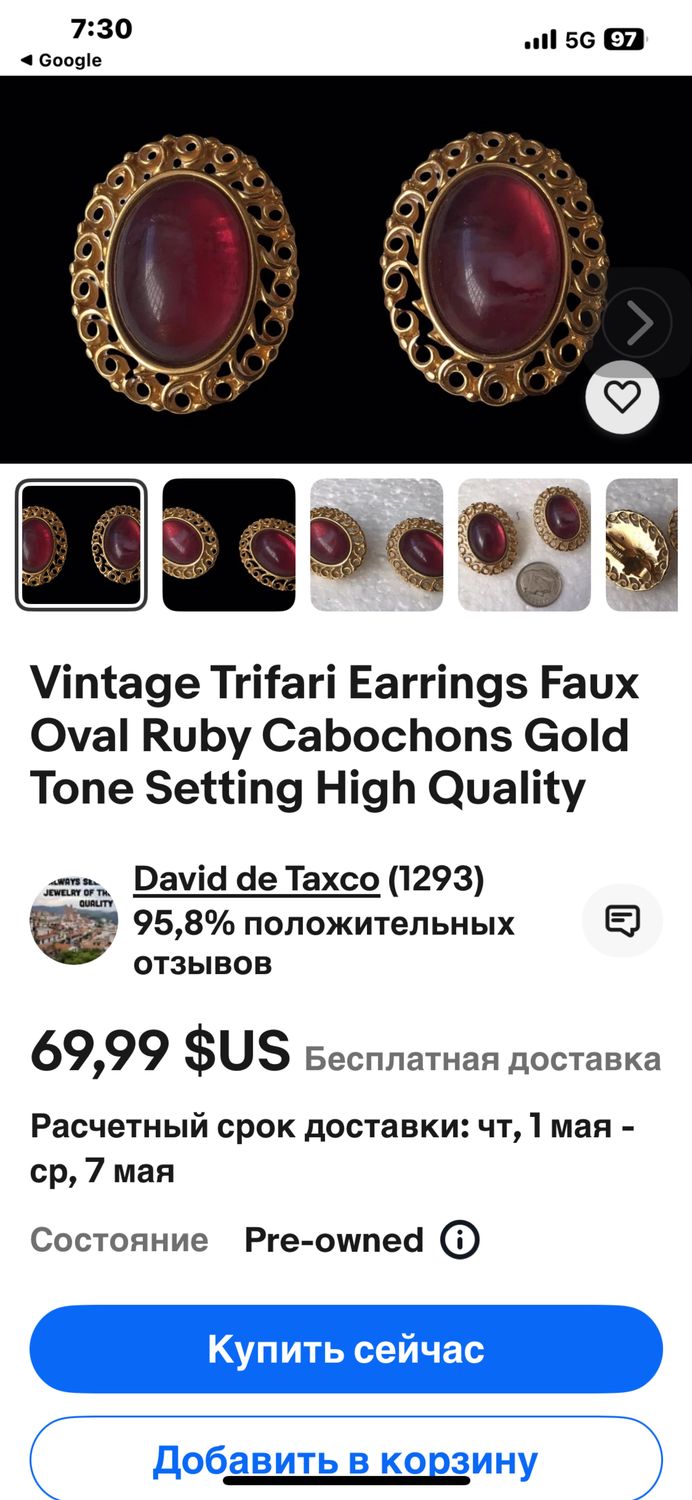Tap Добавить в корзину to add to cart
Viewport: 692px width, 1500px height.
[x=346, y=1460]
